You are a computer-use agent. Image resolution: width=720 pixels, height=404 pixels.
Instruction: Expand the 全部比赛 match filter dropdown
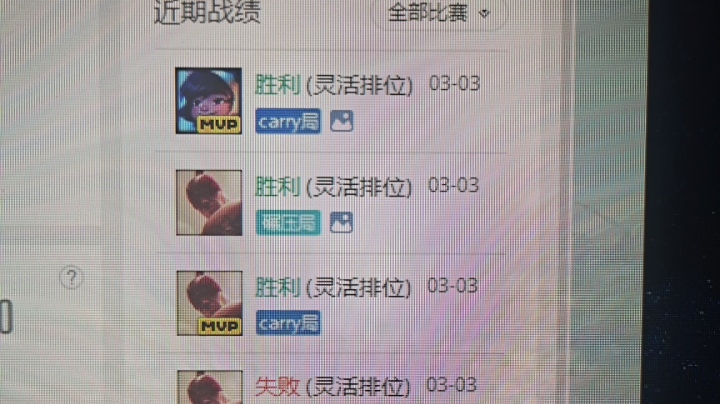pos(439,13)
